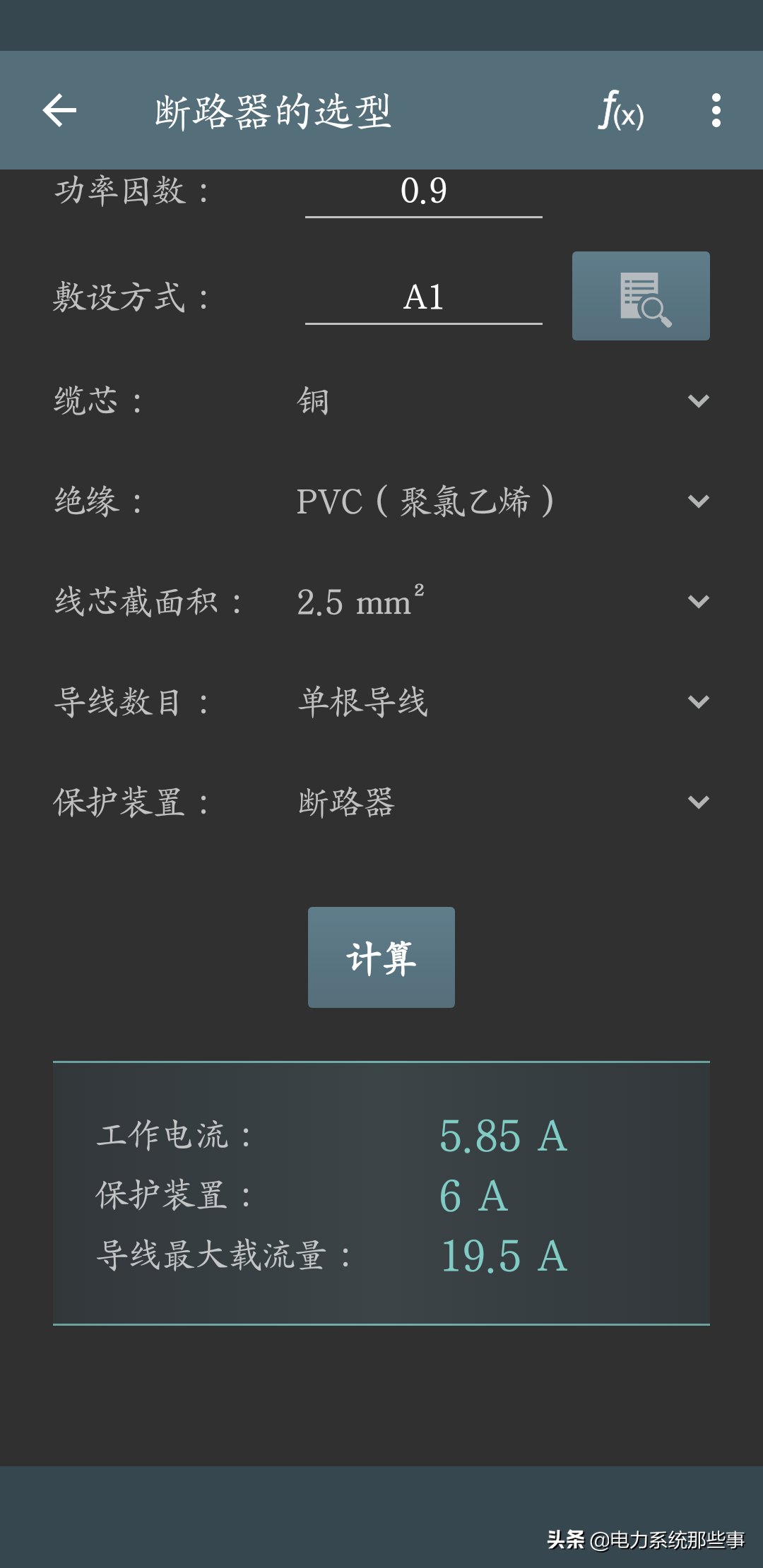Edit the 功率因数 value field
763x1568 pixels.
[424, 192]
